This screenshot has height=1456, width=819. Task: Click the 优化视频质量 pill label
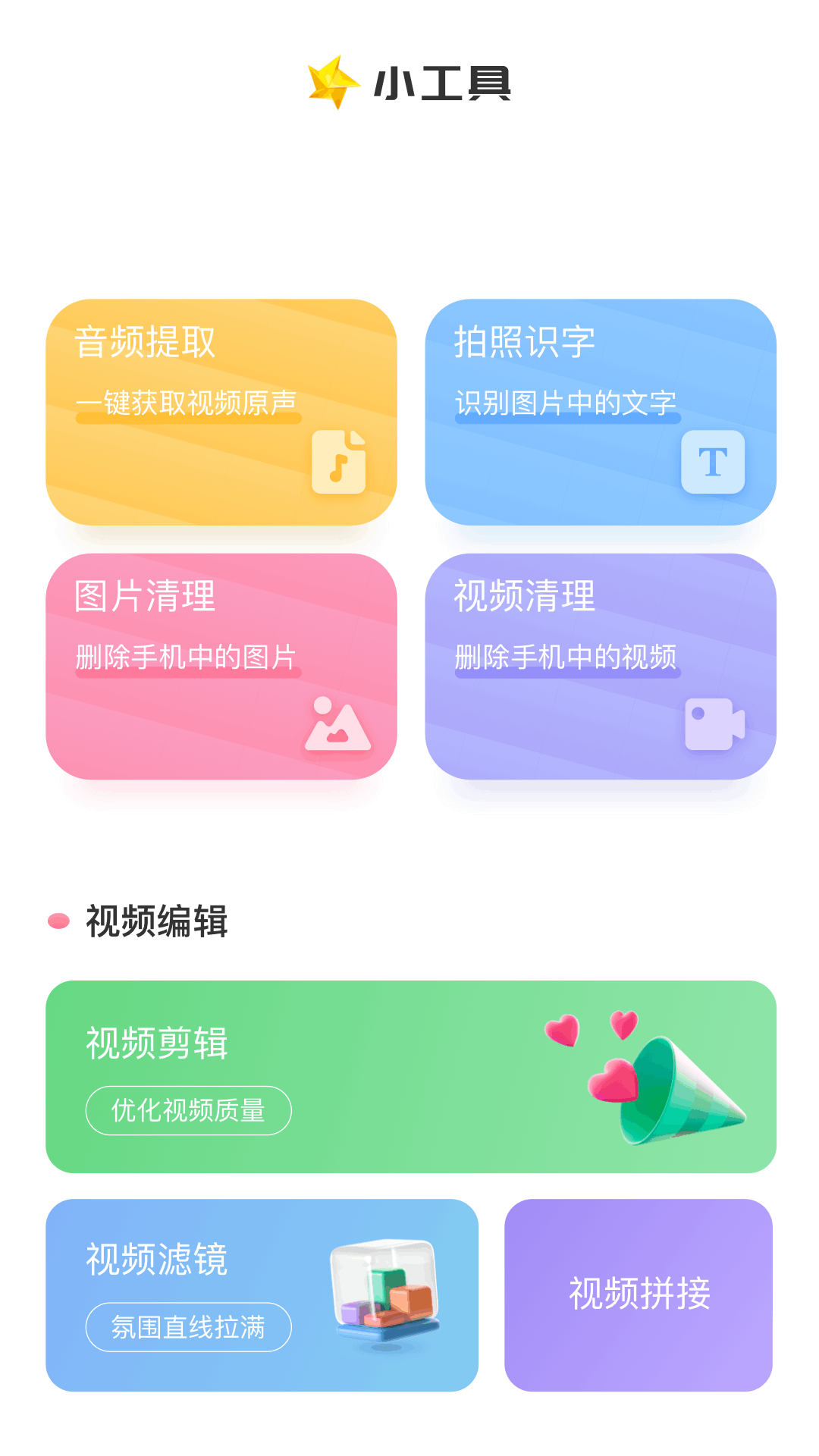coord(188,1109)
